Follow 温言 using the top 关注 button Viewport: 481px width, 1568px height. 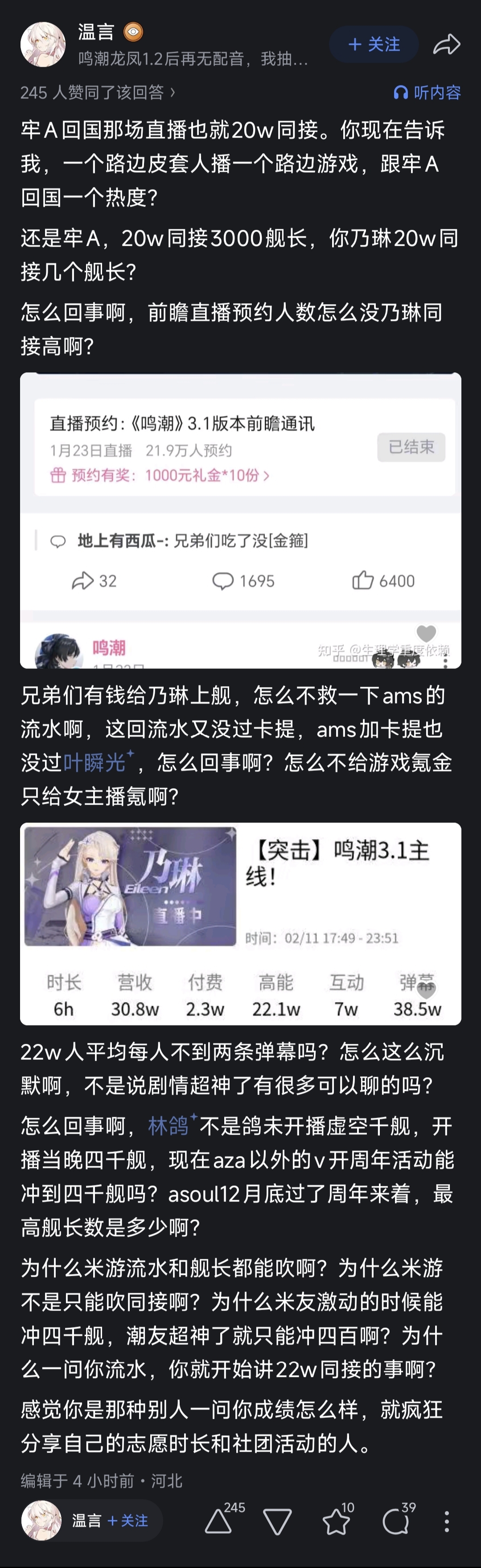click(374, 45)
